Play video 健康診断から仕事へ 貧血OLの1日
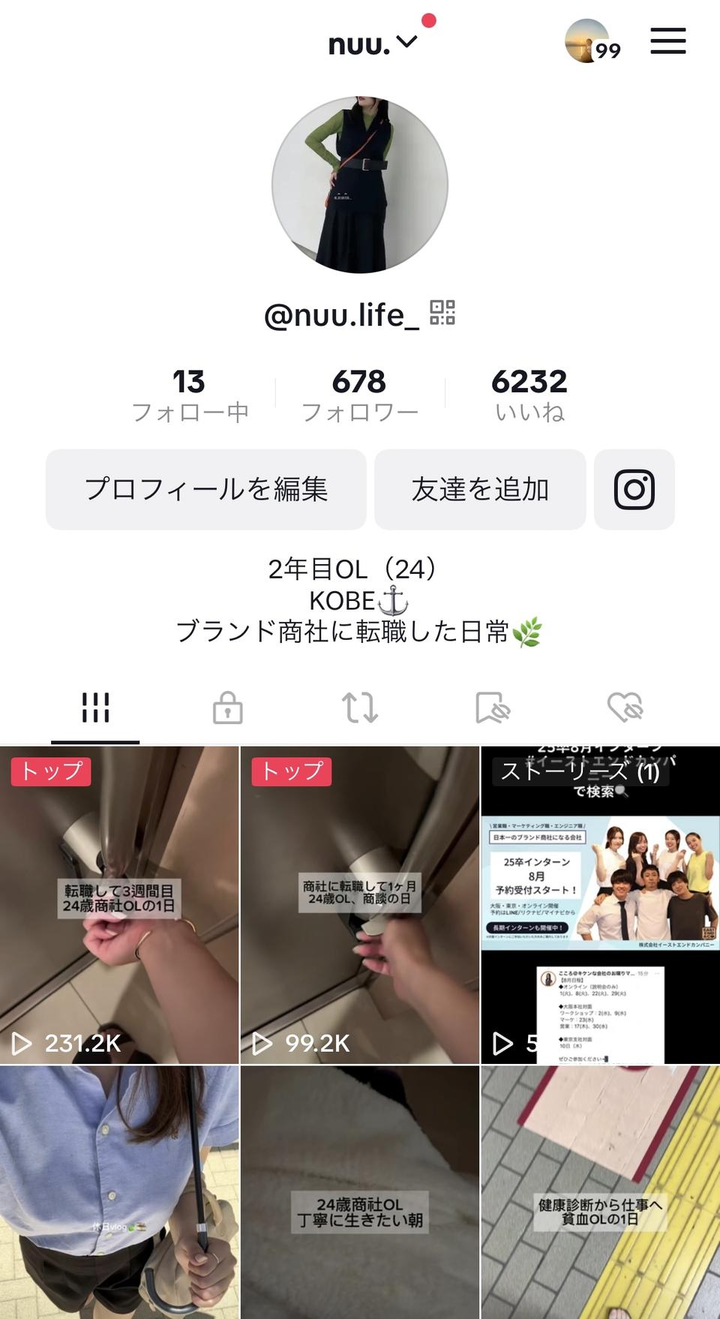 tap(600, 1192)
